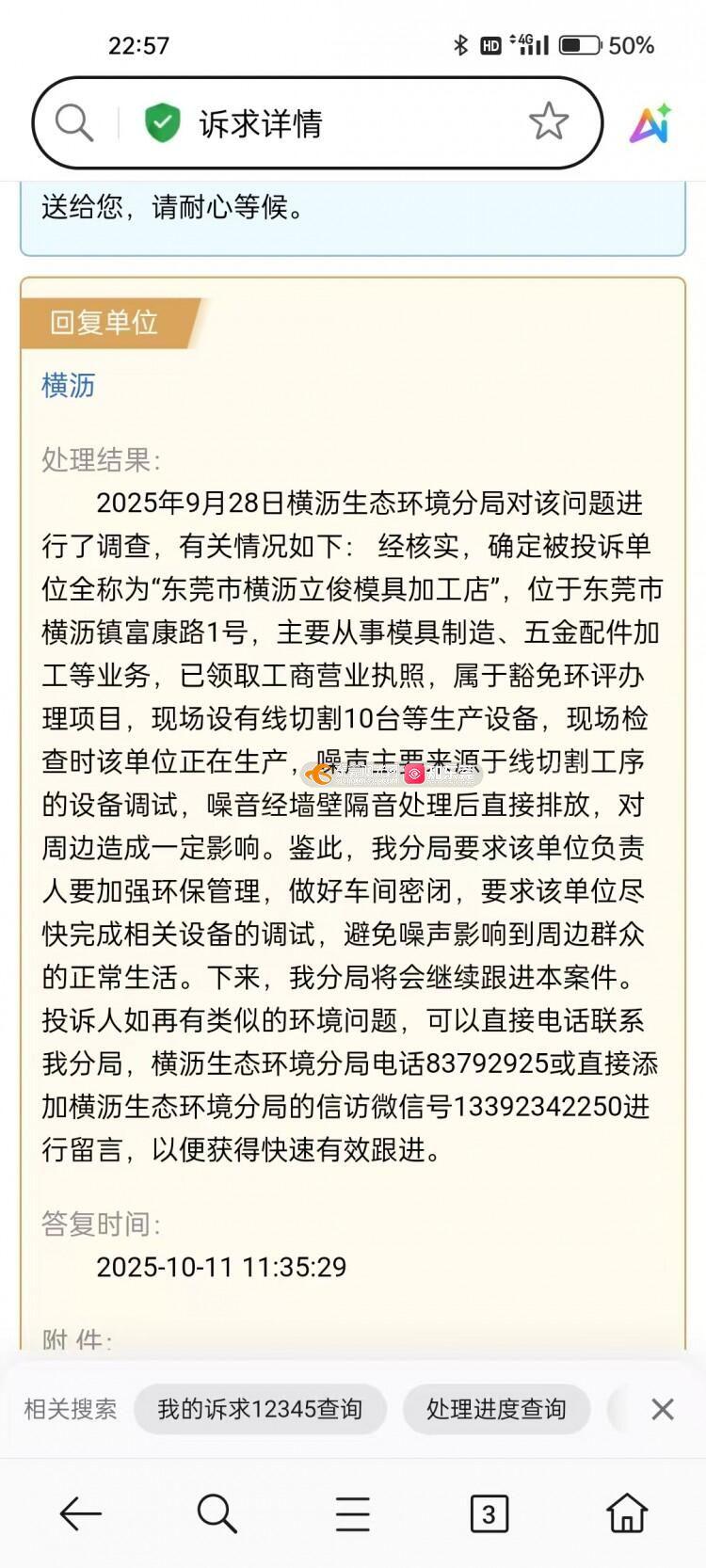Dismiss the 相关搜索 suggestion bar
The height and width of the screenshot is (1568, 706).
(663, 1409)
